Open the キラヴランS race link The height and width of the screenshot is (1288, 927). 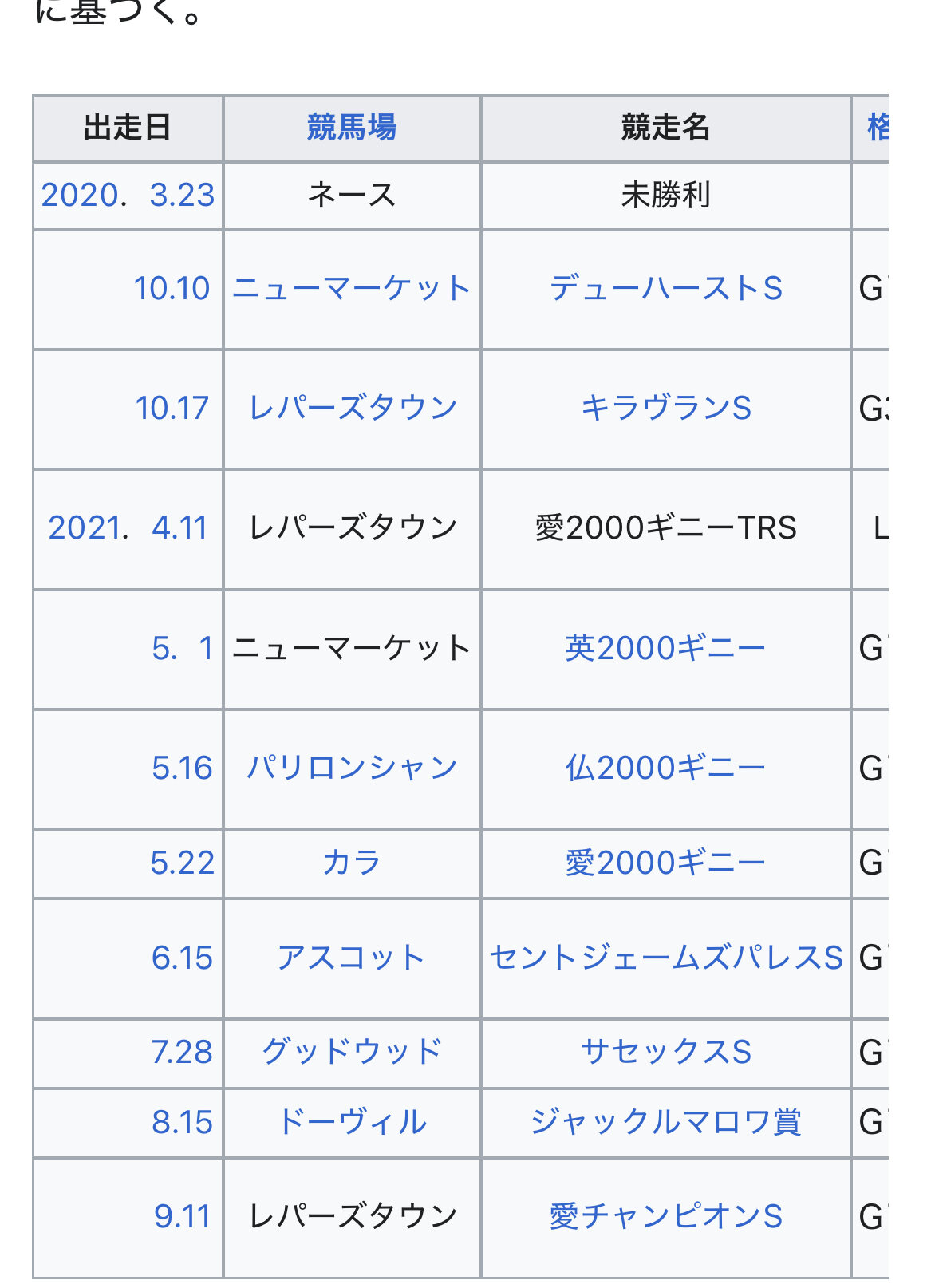pos(666,408)
